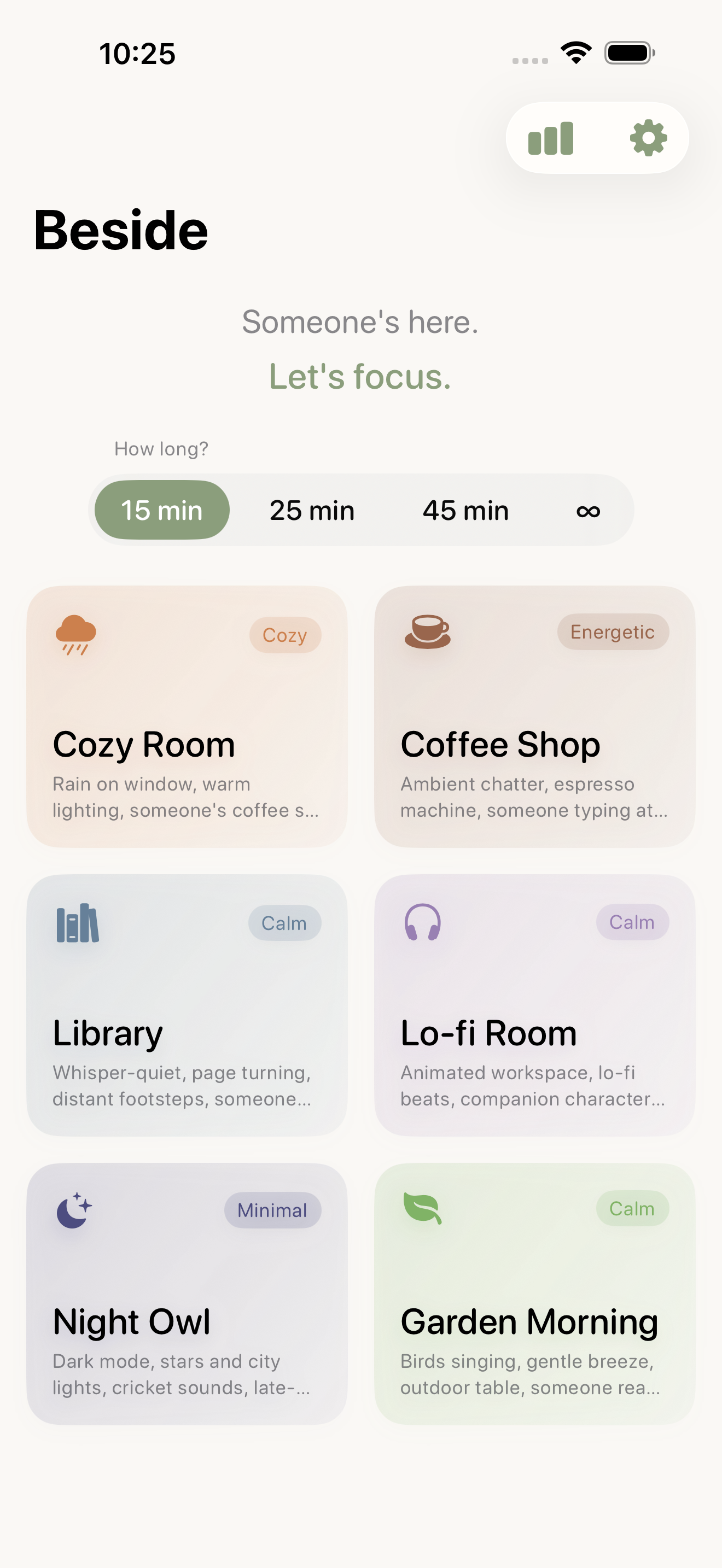Open settings gear
Viewport: 722px width, 1568px height.
(x=648, y=138)
